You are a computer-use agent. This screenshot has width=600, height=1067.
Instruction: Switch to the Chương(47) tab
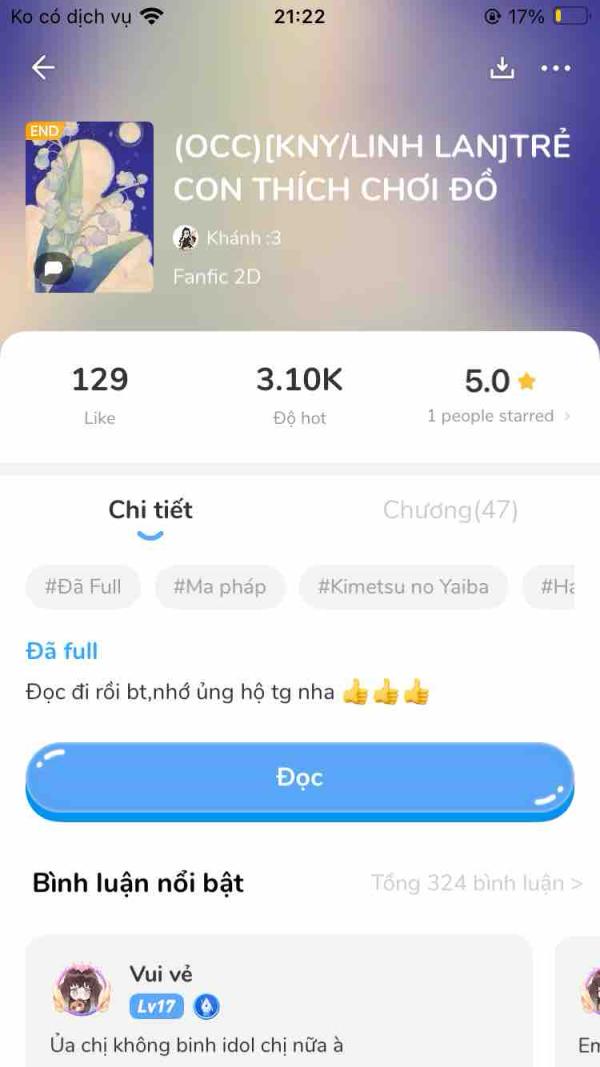[450, 510]
